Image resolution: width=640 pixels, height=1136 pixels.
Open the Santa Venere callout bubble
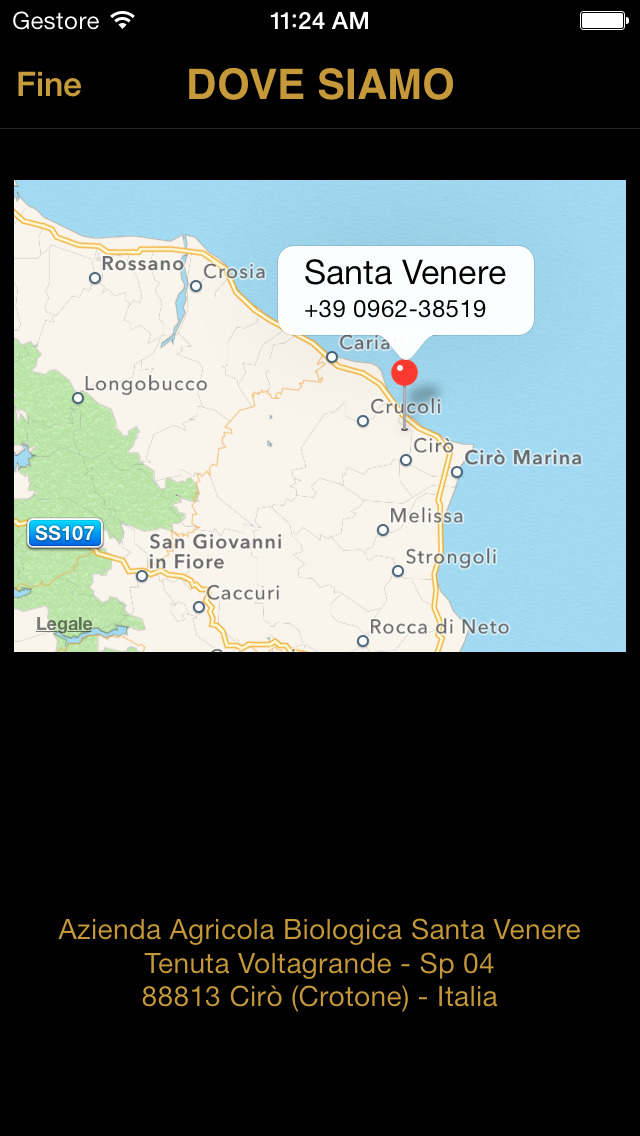(405, 290)
